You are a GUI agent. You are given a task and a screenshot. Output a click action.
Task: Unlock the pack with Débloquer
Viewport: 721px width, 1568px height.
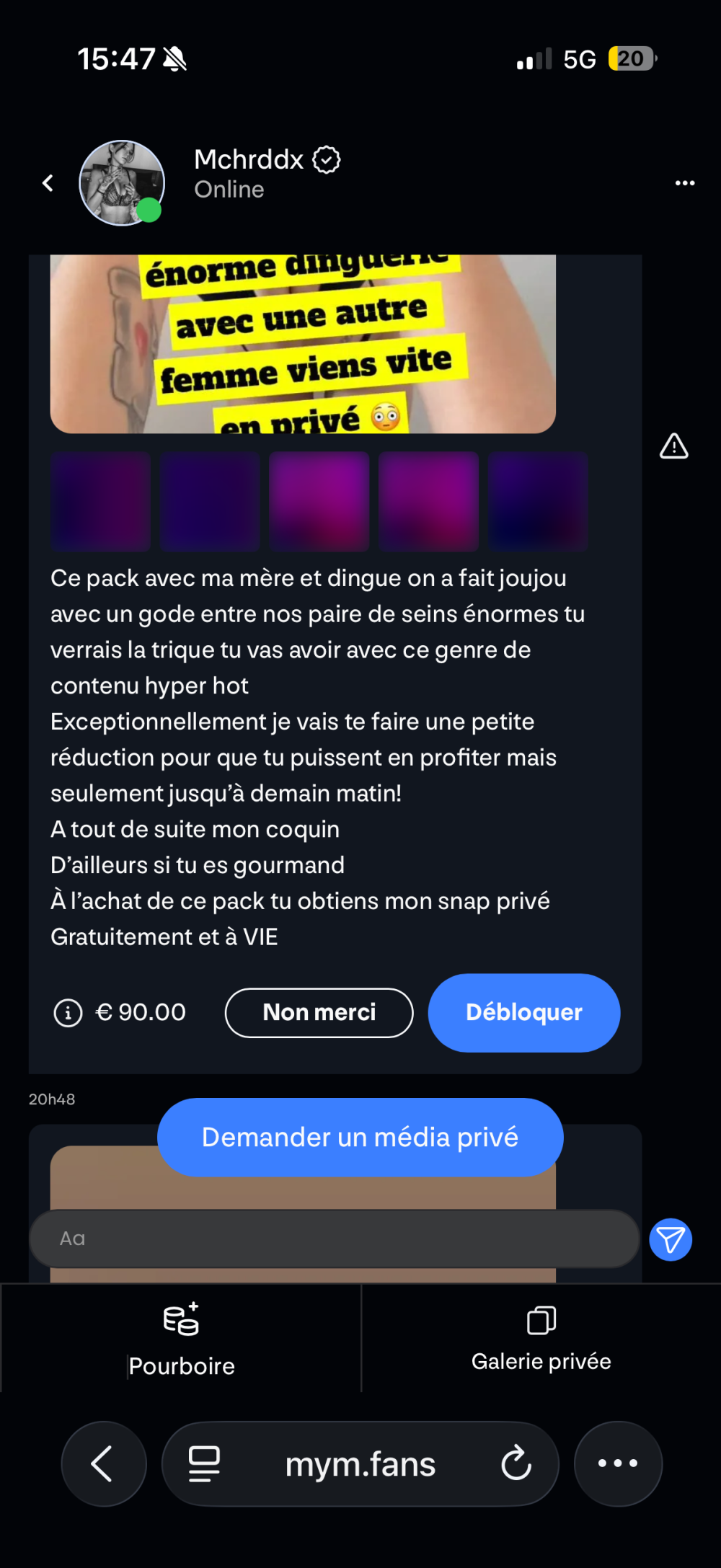[x=523, y=1013]
